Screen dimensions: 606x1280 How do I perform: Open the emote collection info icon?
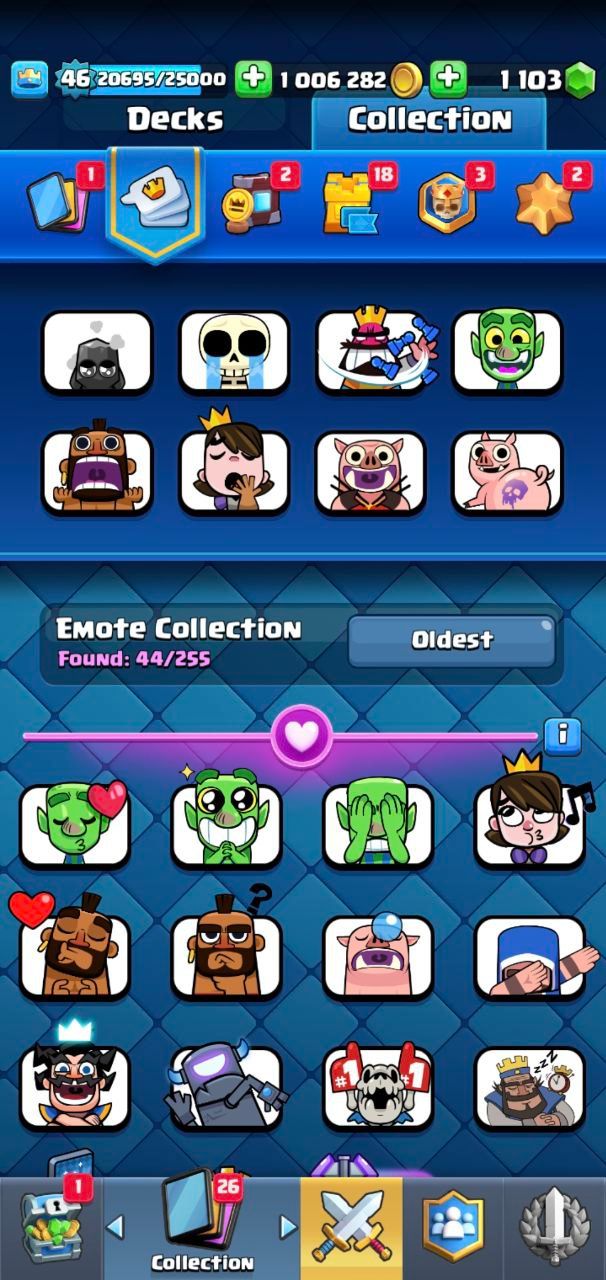tap(563, 735)
